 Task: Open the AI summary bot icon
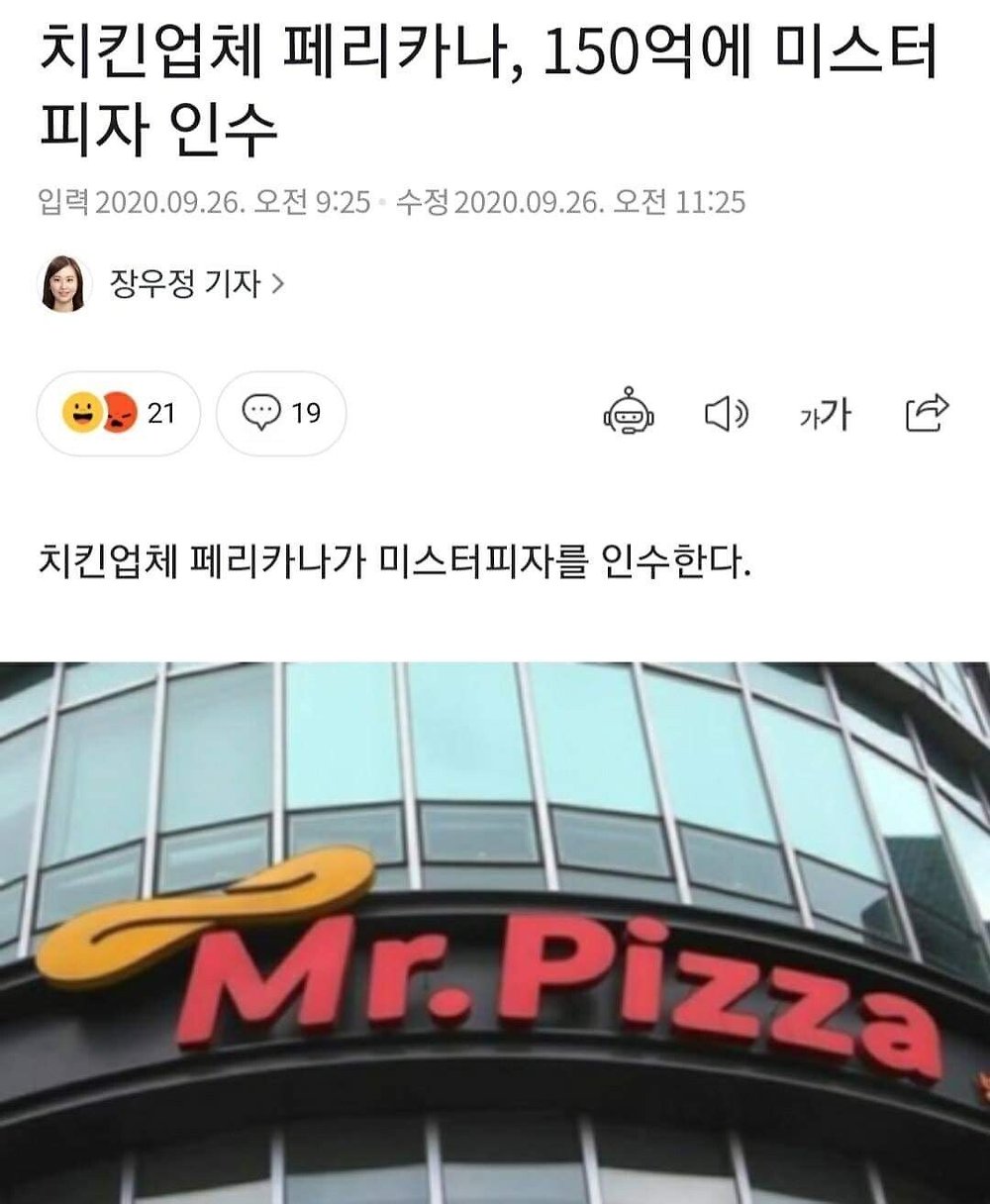click(628, 413)
